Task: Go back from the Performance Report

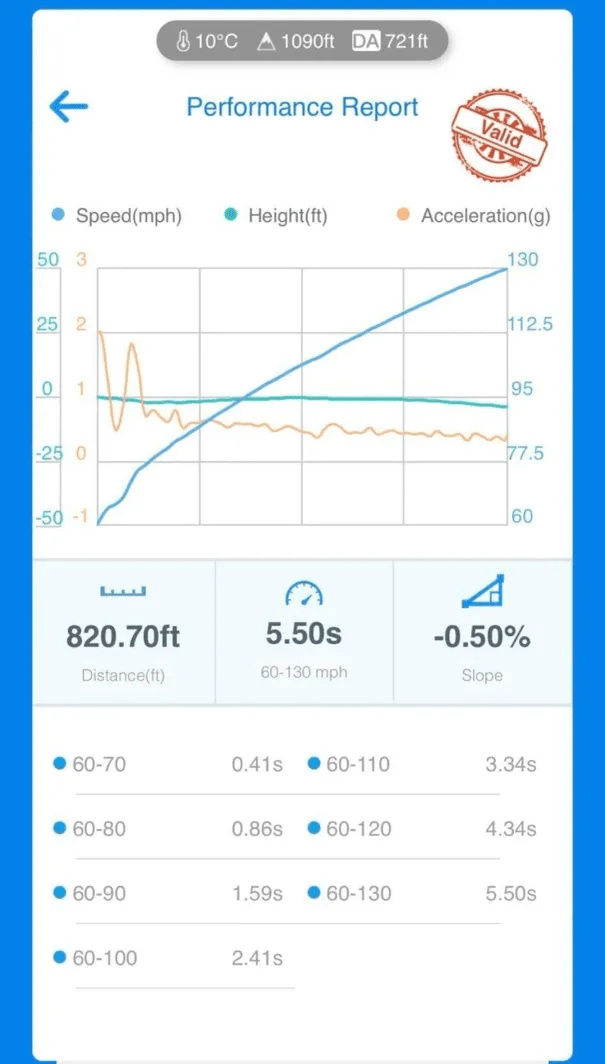Action: pyautogui.click(x=69, y=107)
